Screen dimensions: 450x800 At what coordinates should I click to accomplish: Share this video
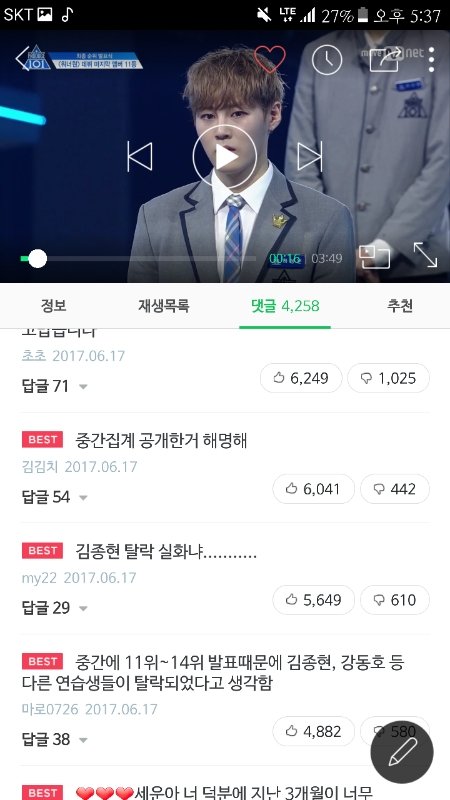(385, 60)
